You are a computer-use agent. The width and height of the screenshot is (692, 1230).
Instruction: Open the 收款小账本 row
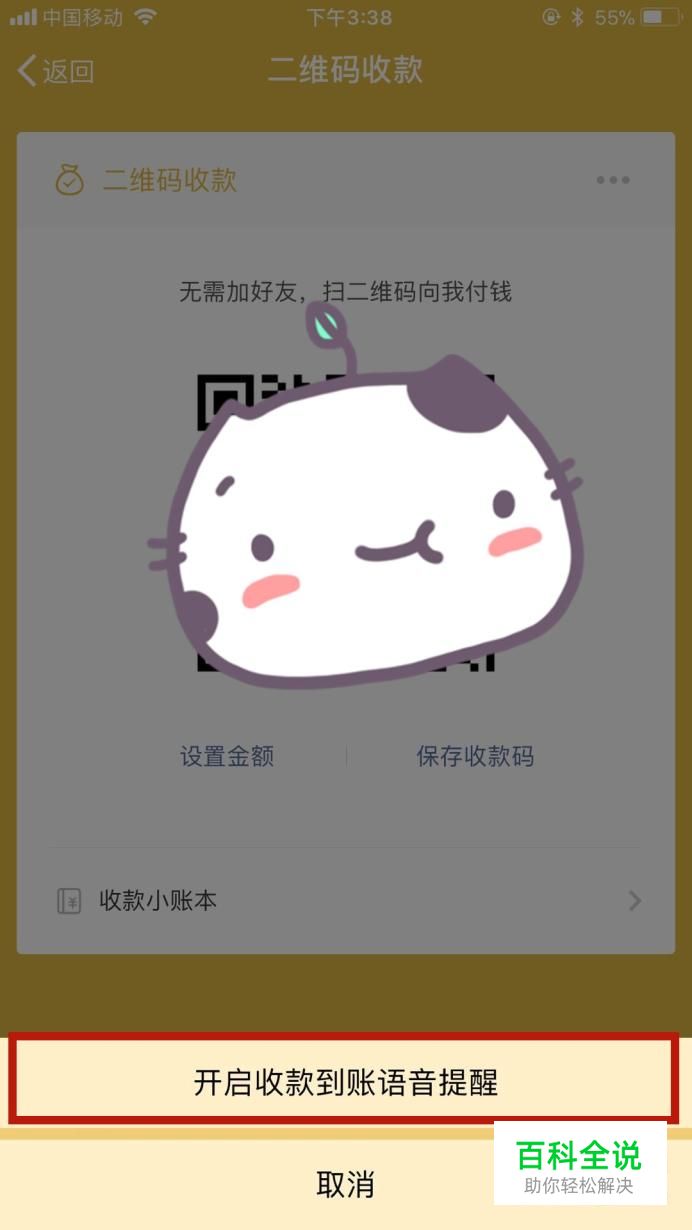345,901
